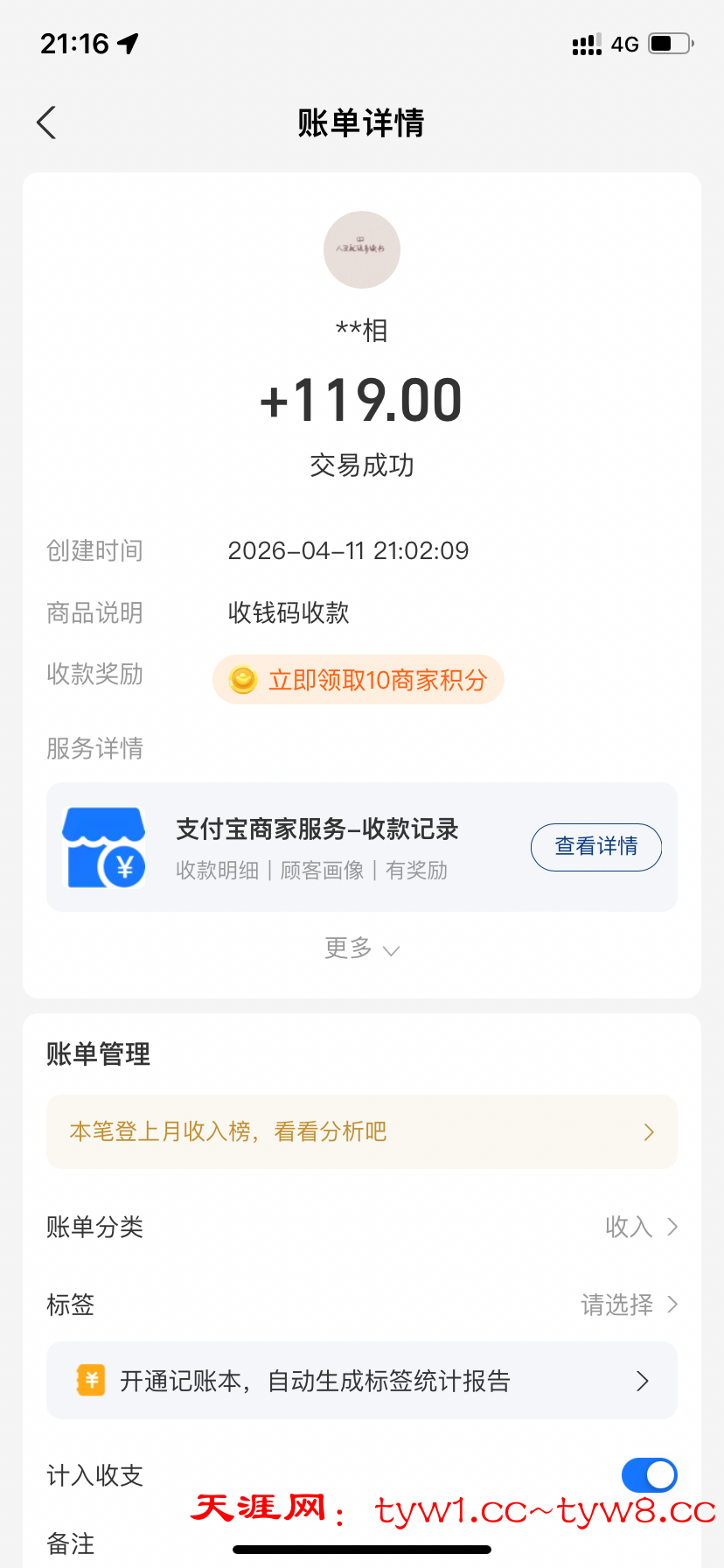This screenshot has width=724, height=1568.
Task: Toggle 计入收支 switch off
Action: pos(649,1475)
